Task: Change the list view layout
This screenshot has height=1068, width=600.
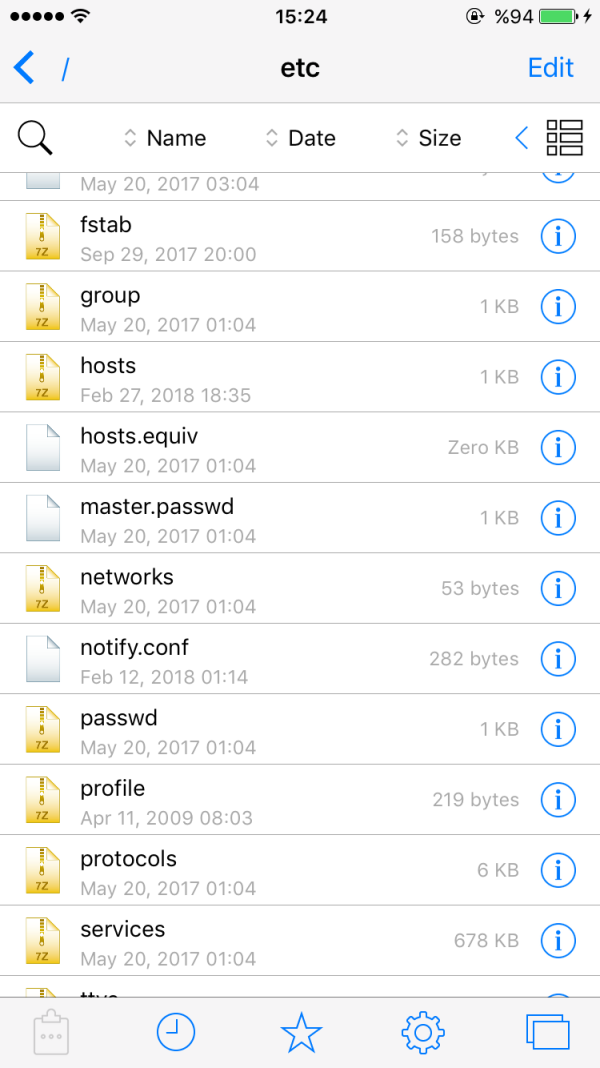Action: 564,138
